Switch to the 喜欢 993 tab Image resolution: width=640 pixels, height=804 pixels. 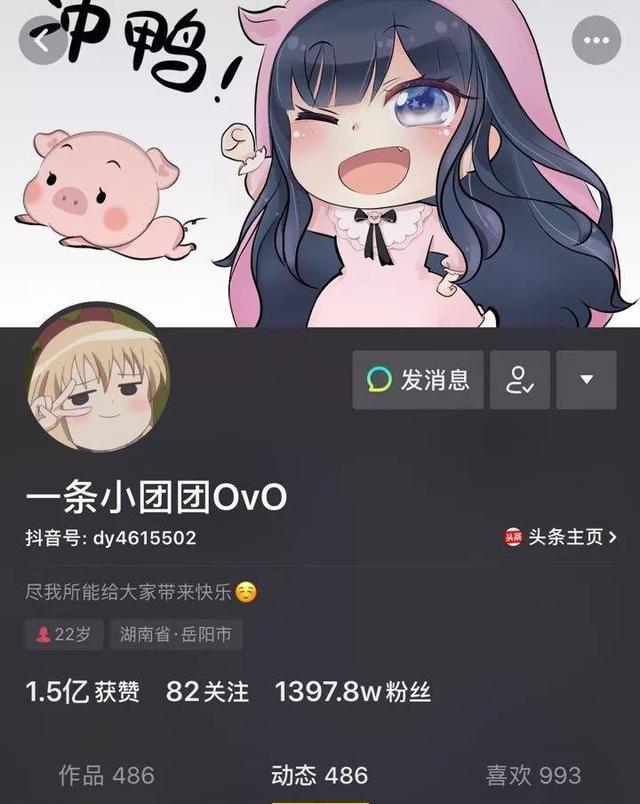[533, 774]
